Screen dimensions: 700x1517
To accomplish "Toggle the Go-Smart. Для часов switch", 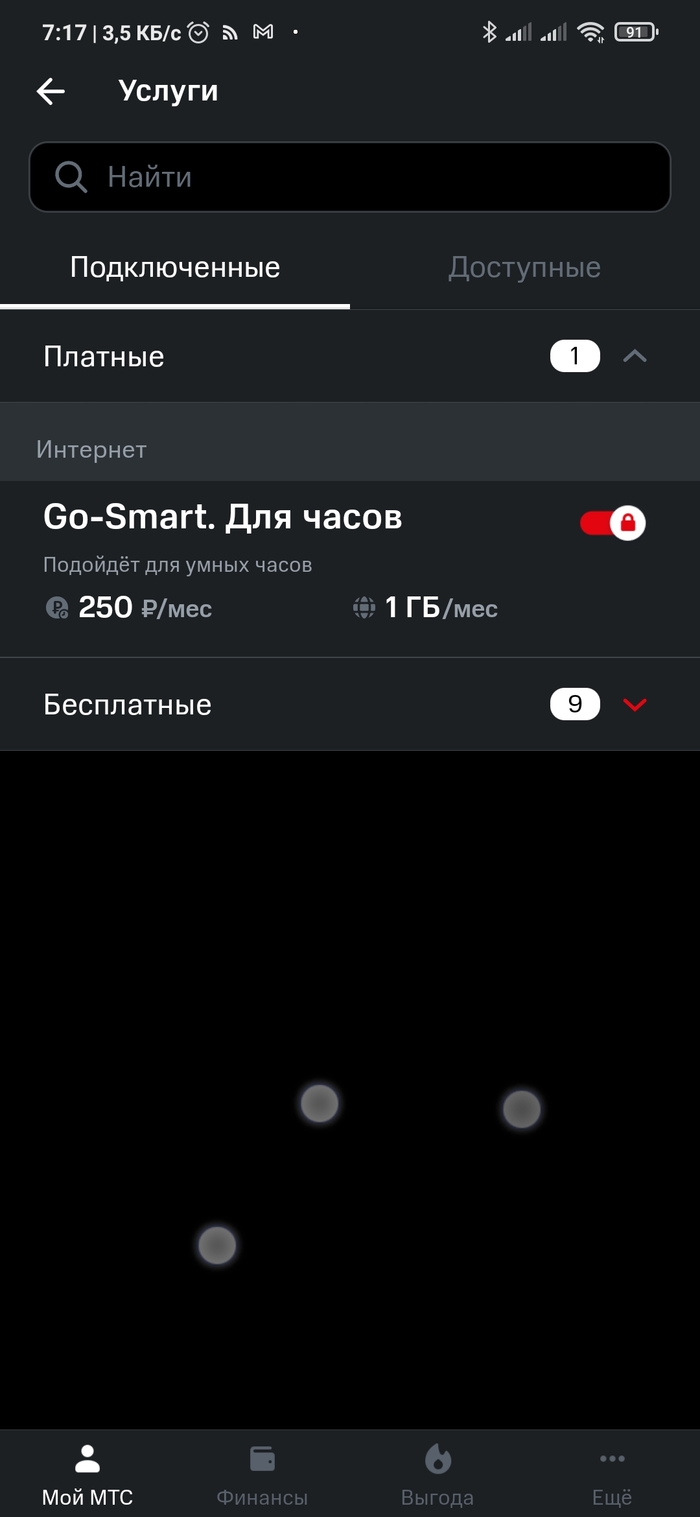I will (613, 522).
